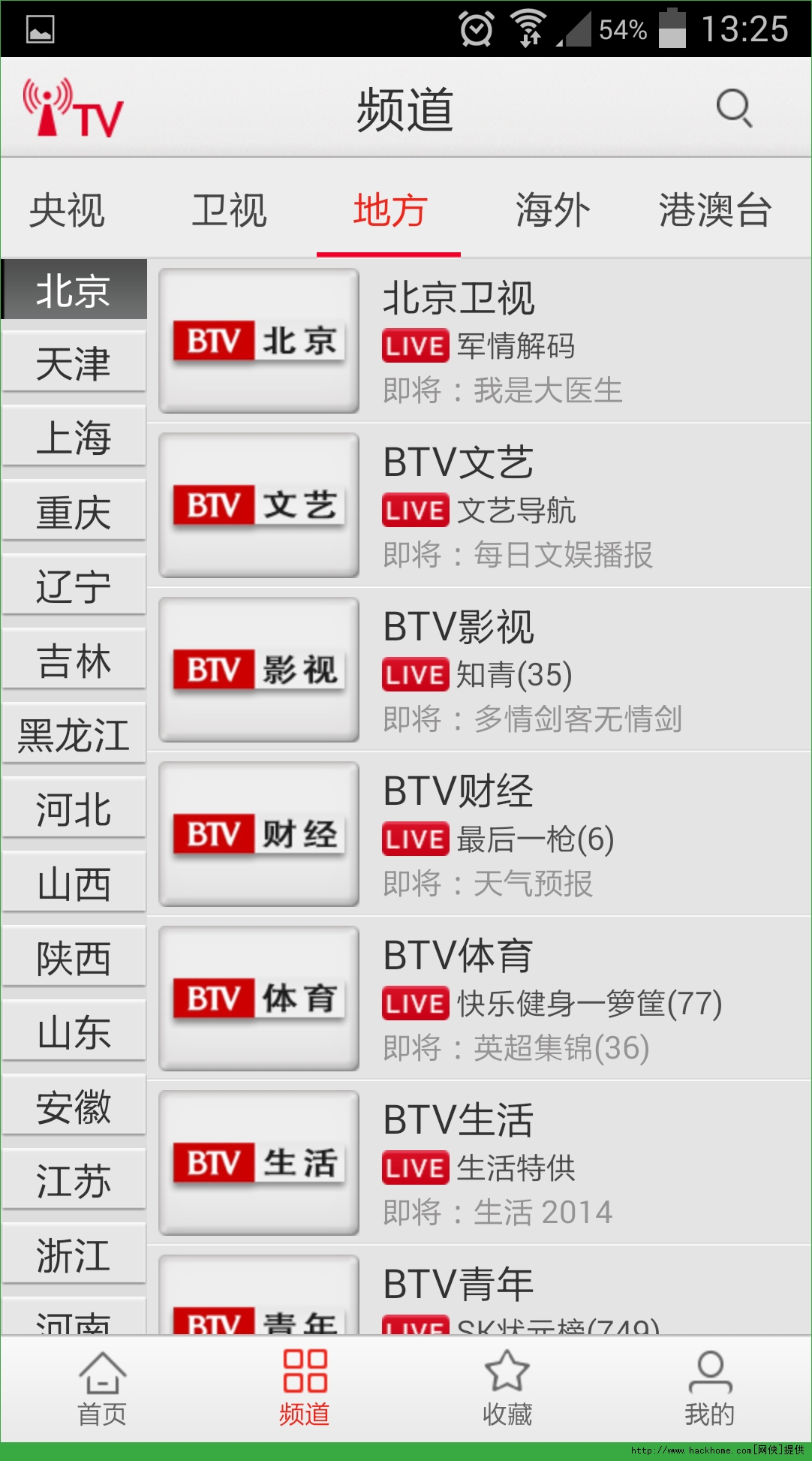The width and height of the screenshot is (812, 1461).
Task: Choose the 山东 region
Action: click(74, 1032)
